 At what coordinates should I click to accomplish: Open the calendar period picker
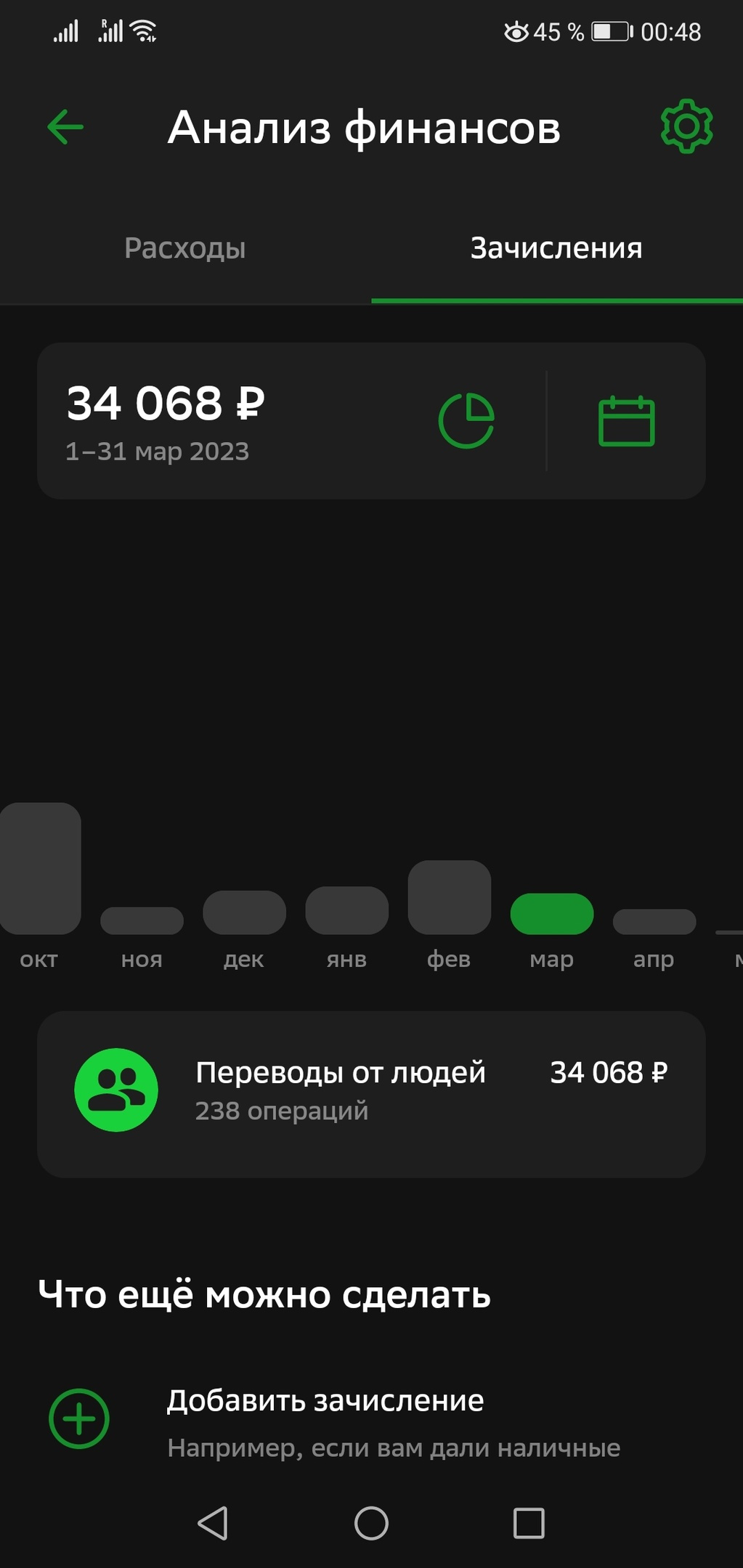(626, 421)
